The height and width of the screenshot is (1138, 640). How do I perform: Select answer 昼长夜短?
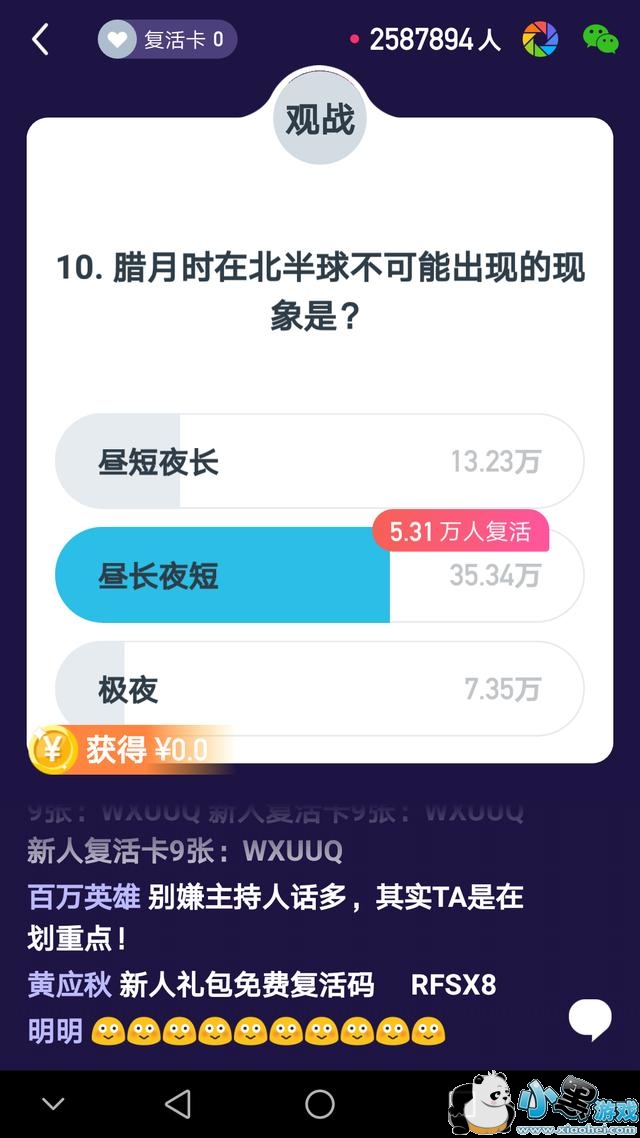319,576
